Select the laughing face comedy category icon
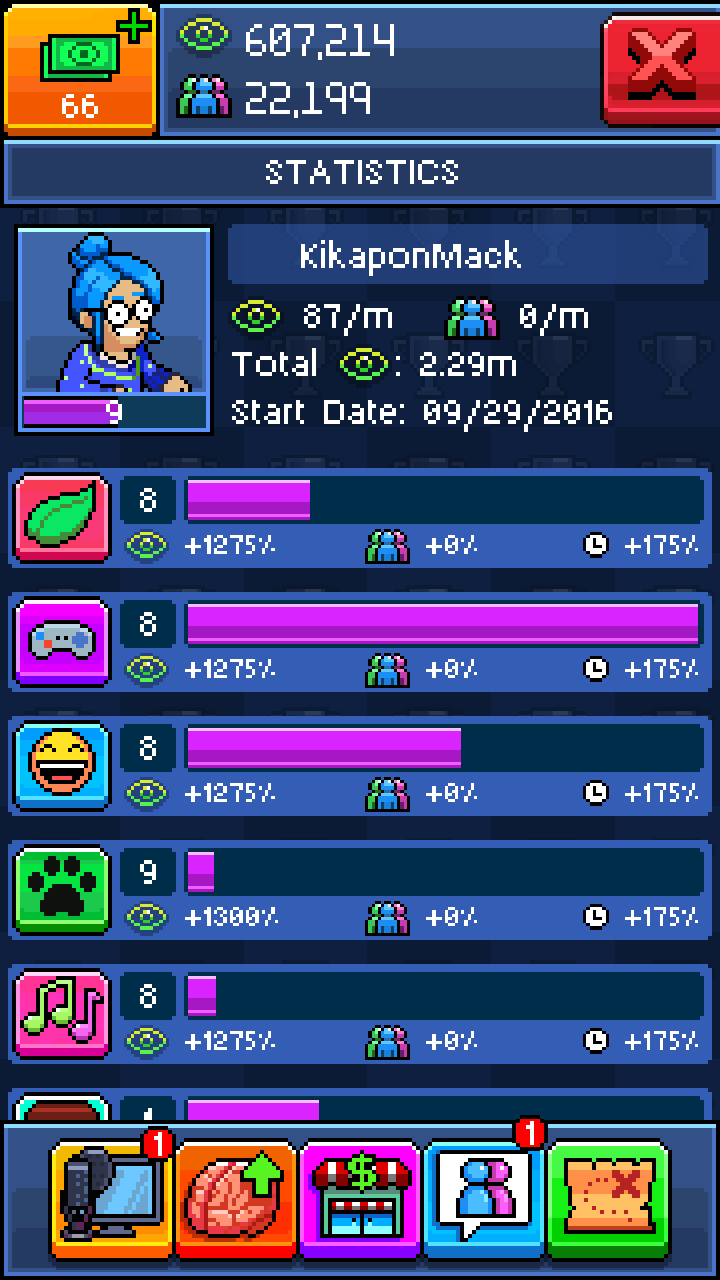The width and height of the screenshot is (720, 1280). click(x=62, y=766)
